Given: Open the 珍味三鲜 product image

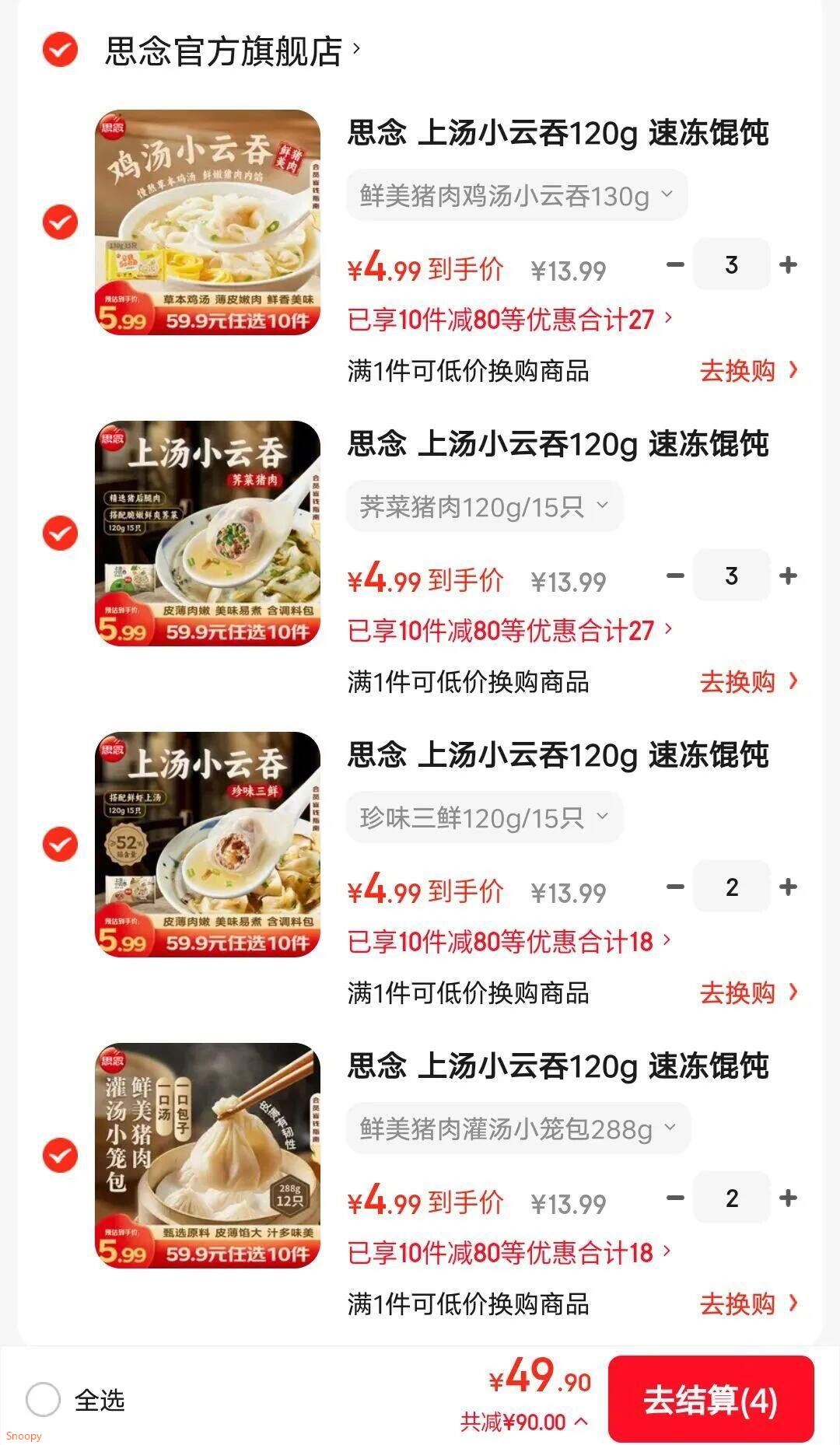Looking at the screenshot, I should pos(208,844).
